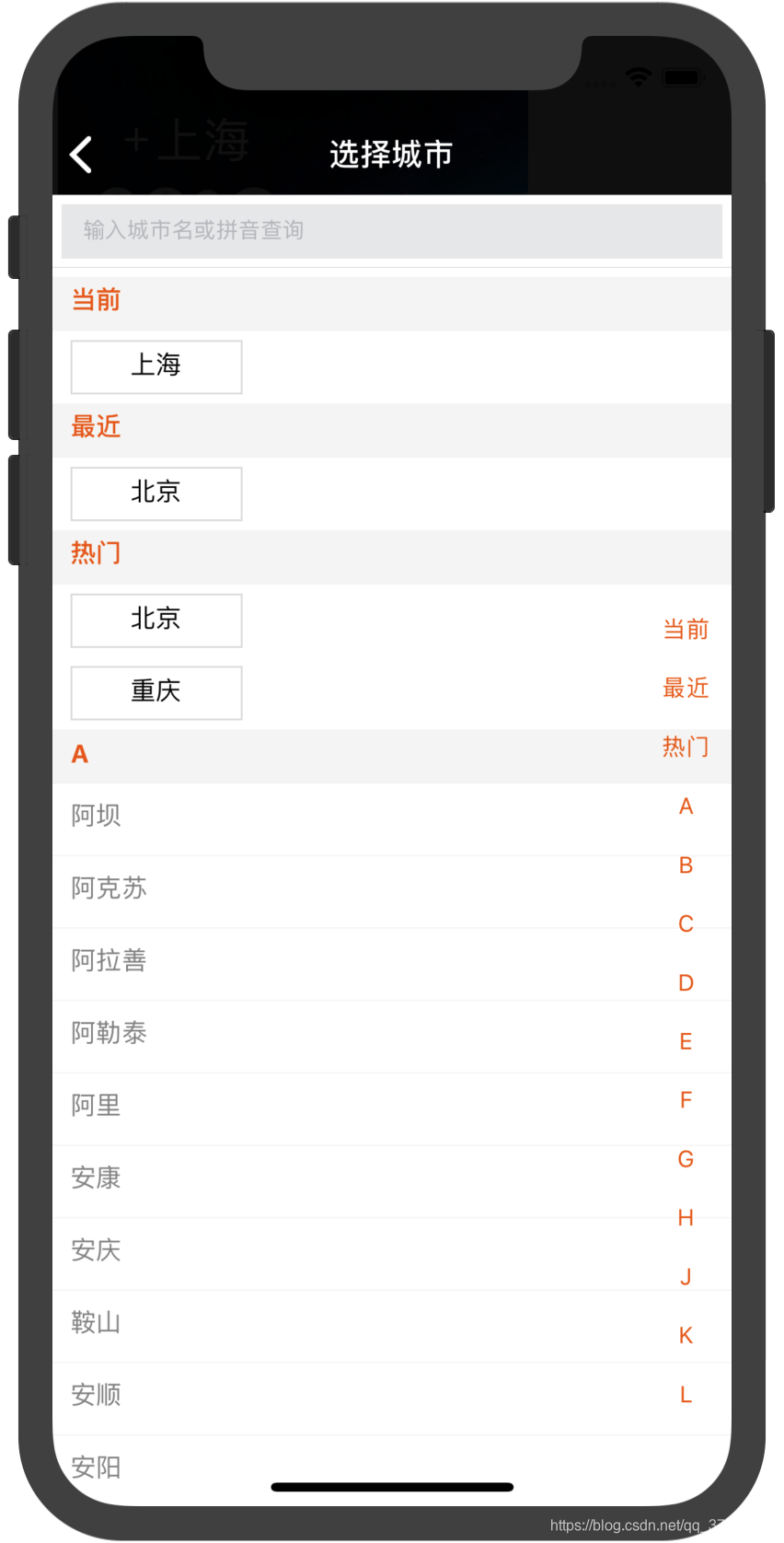Tap the city name search field
This screenshot has height=1543, width=784.
391,230
